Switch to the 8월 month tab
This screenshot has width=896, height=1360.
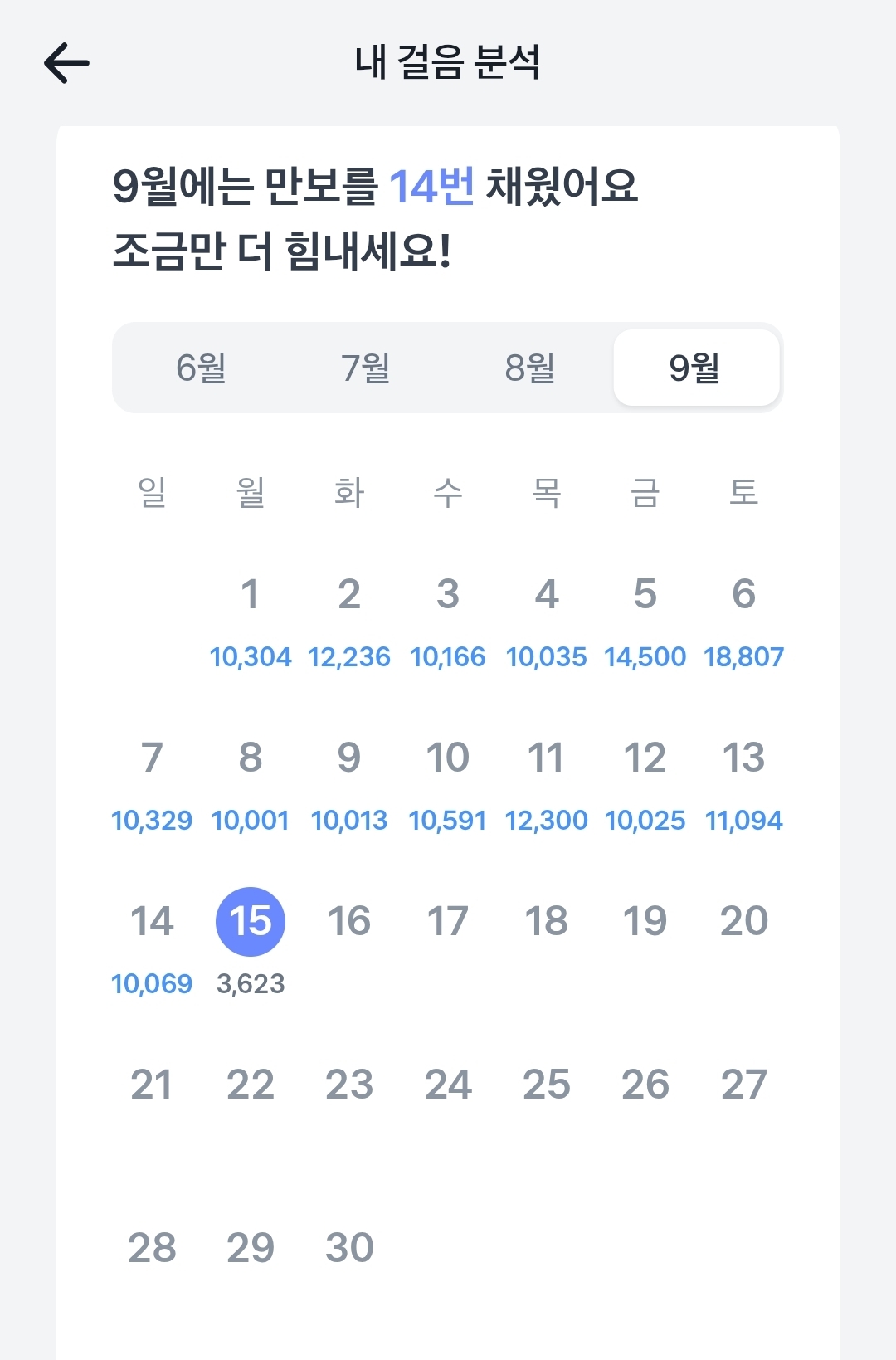pos(530,368)
